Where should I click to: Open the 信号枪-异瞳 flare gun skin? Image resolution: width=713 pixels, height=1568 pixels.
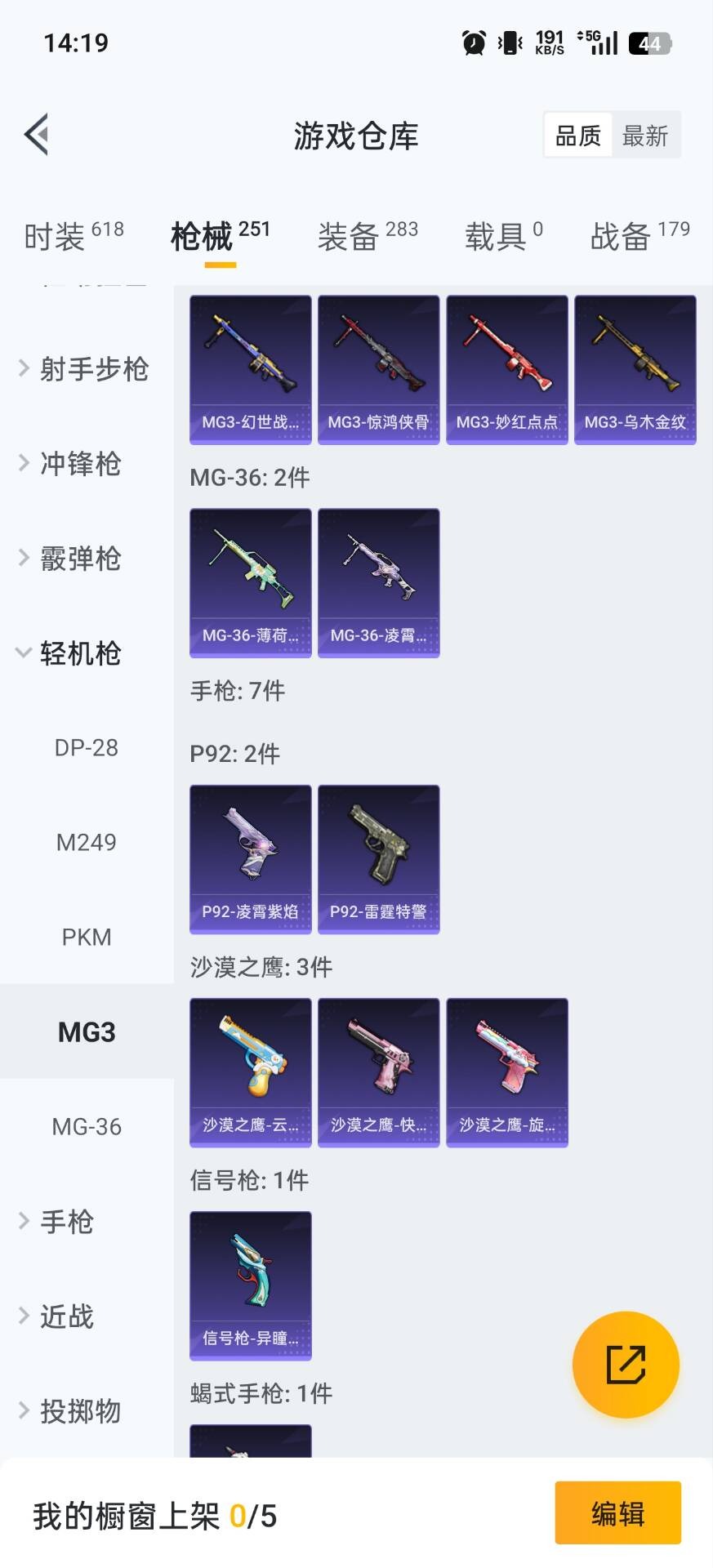tap(249, 1286)
